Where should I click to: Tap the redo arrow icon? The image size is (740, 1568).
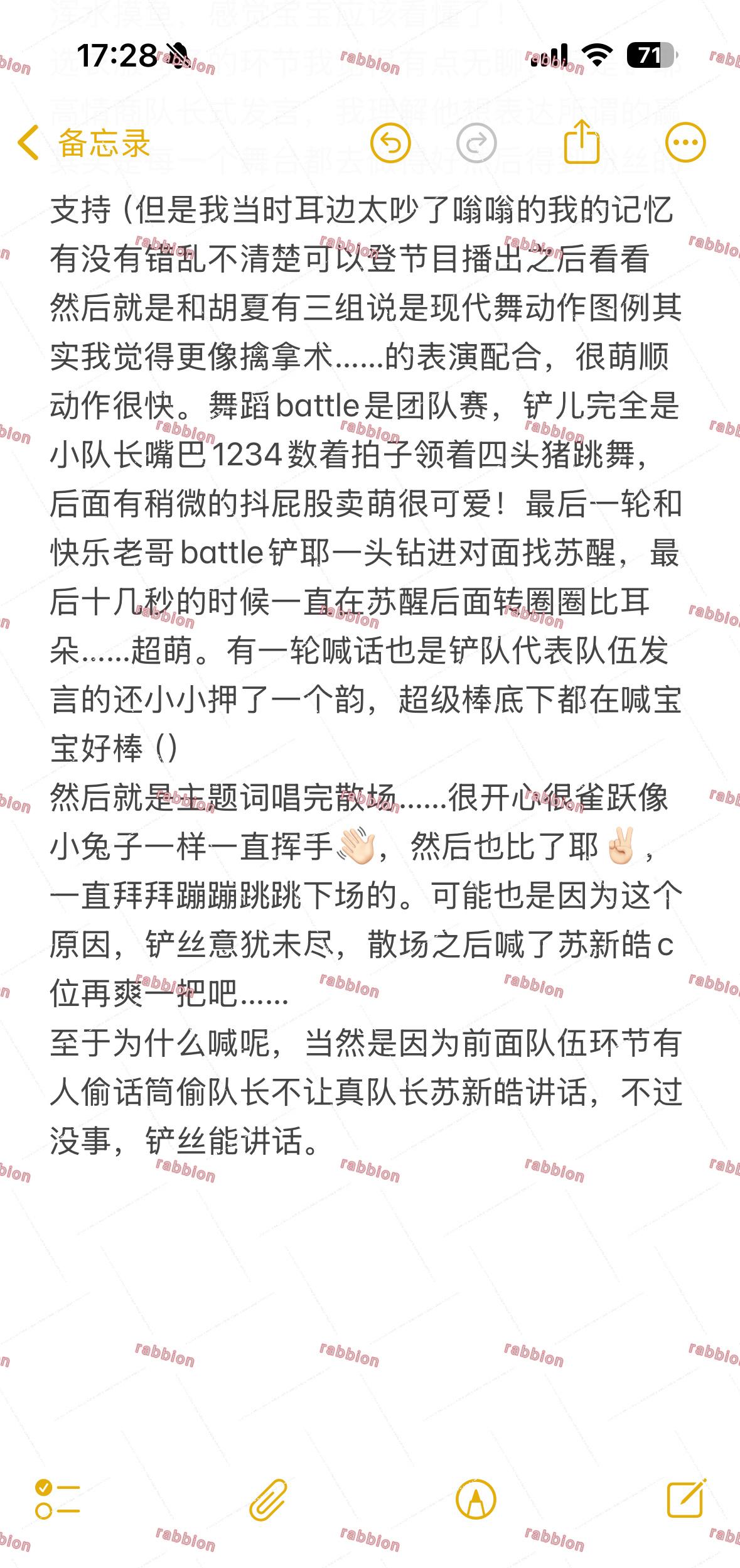click(x=476, y=143)
